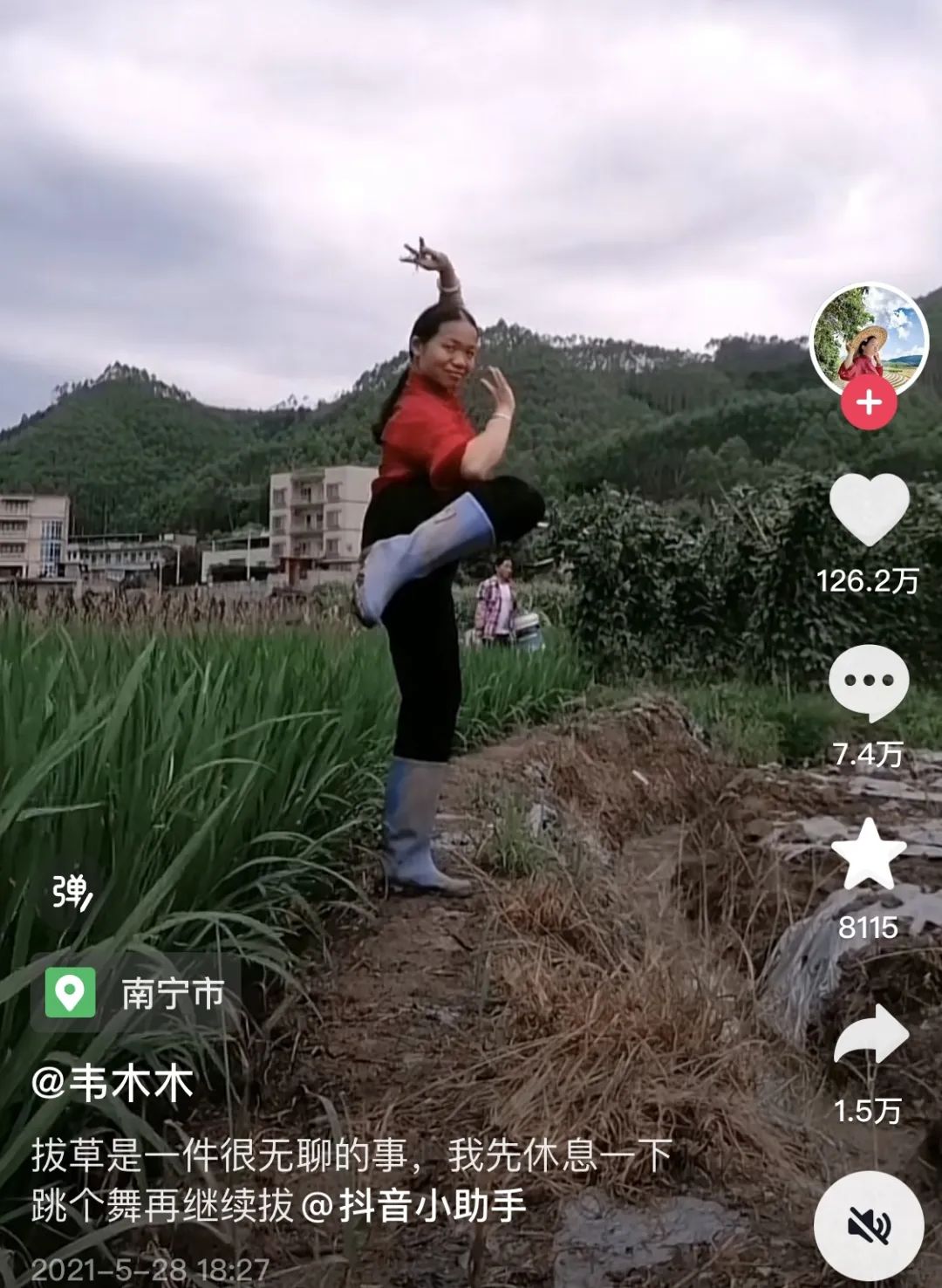Open the creator's profile avatar
Viewport: 942px width, 1288px height.
(x=869, y=340)
